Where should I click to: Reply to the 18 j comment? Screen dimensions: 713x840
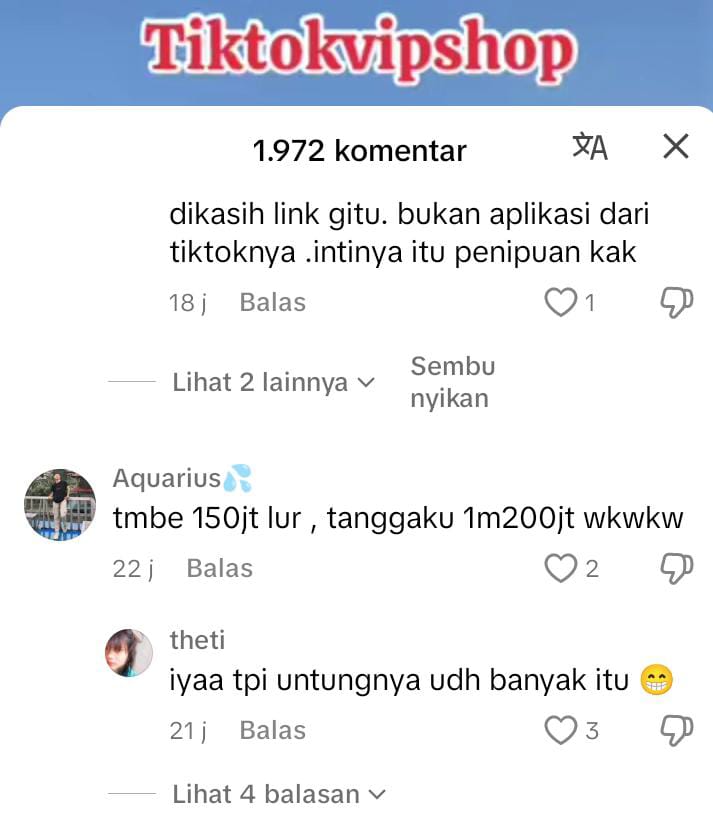click(x=272, y=303)
